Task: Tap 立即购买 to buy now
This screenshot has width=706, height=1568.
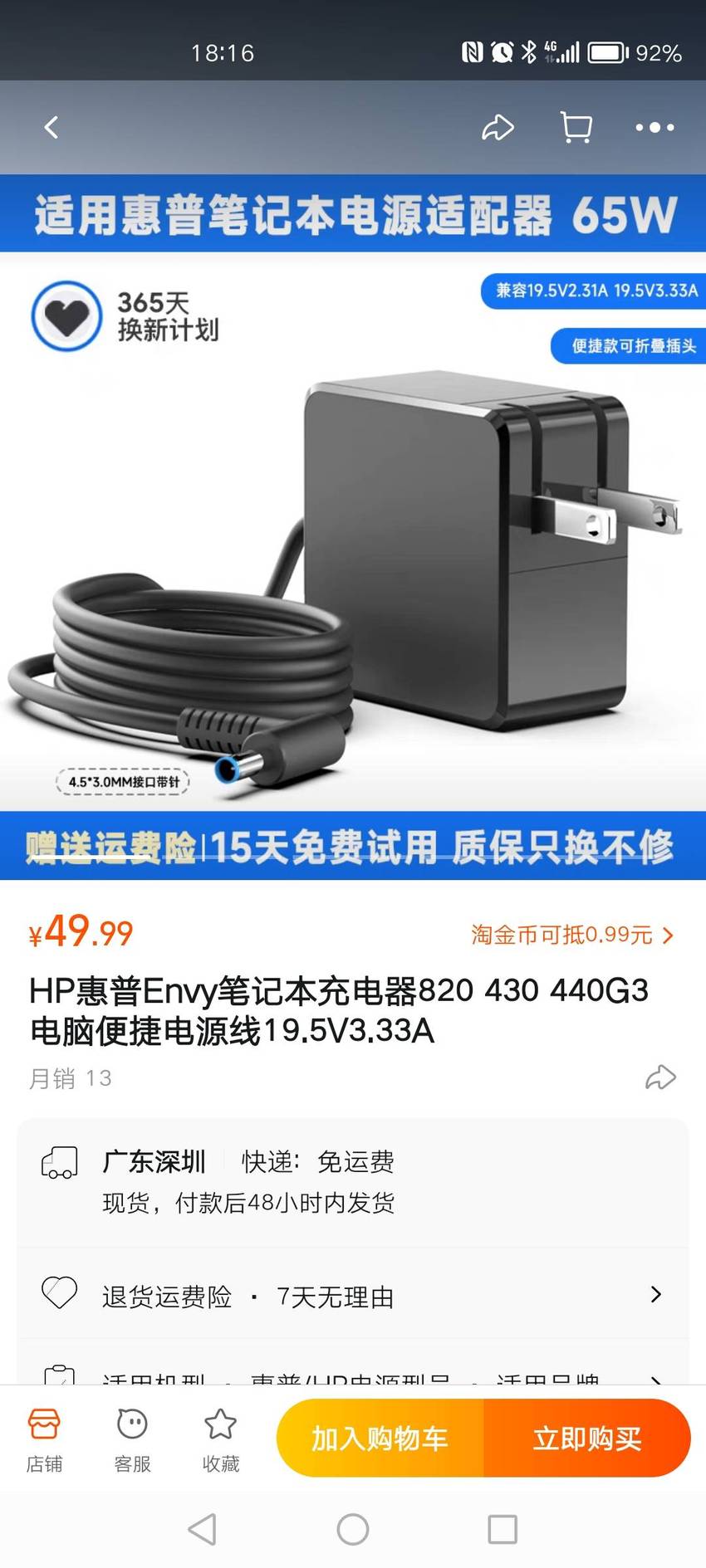Action: tap(587, 1438)
